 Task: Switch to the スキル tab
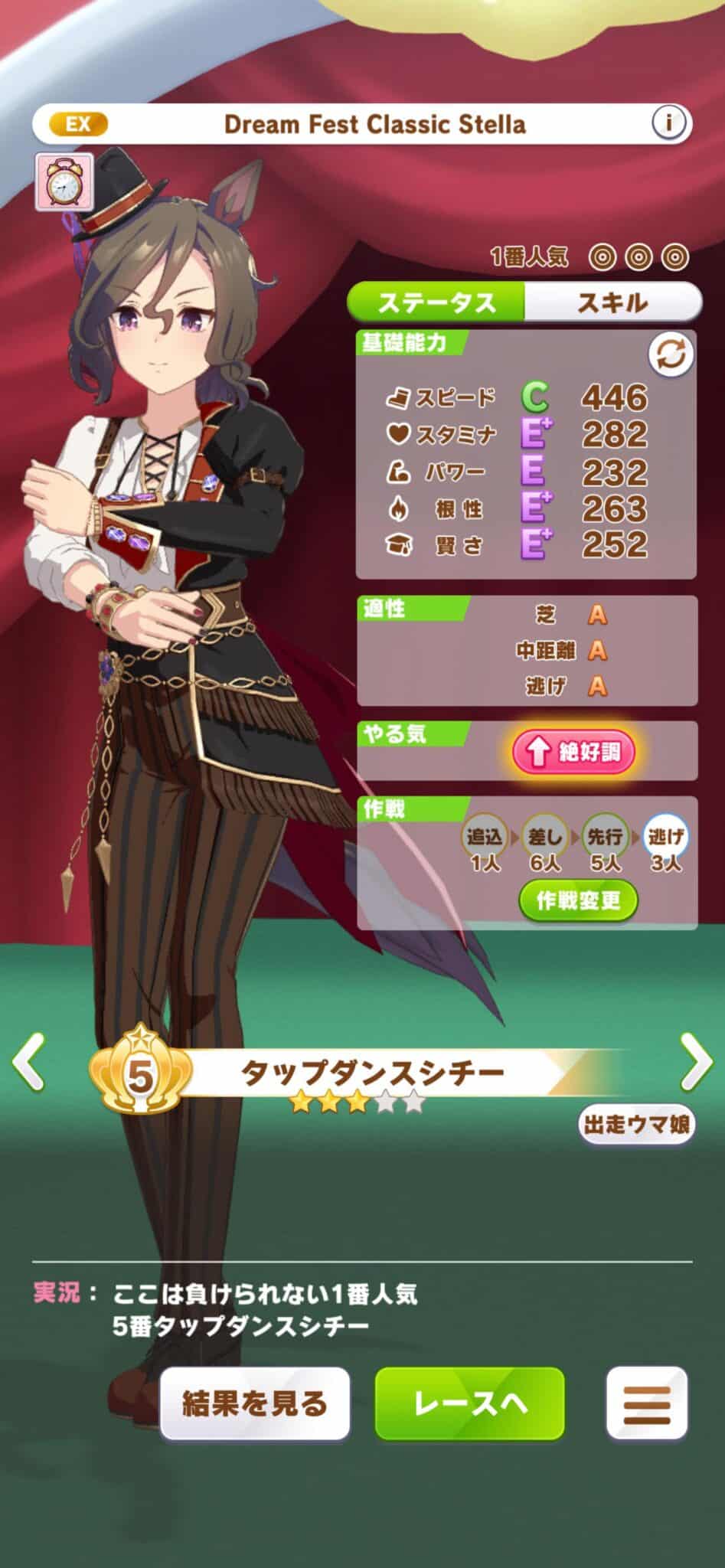coord(612,302)
